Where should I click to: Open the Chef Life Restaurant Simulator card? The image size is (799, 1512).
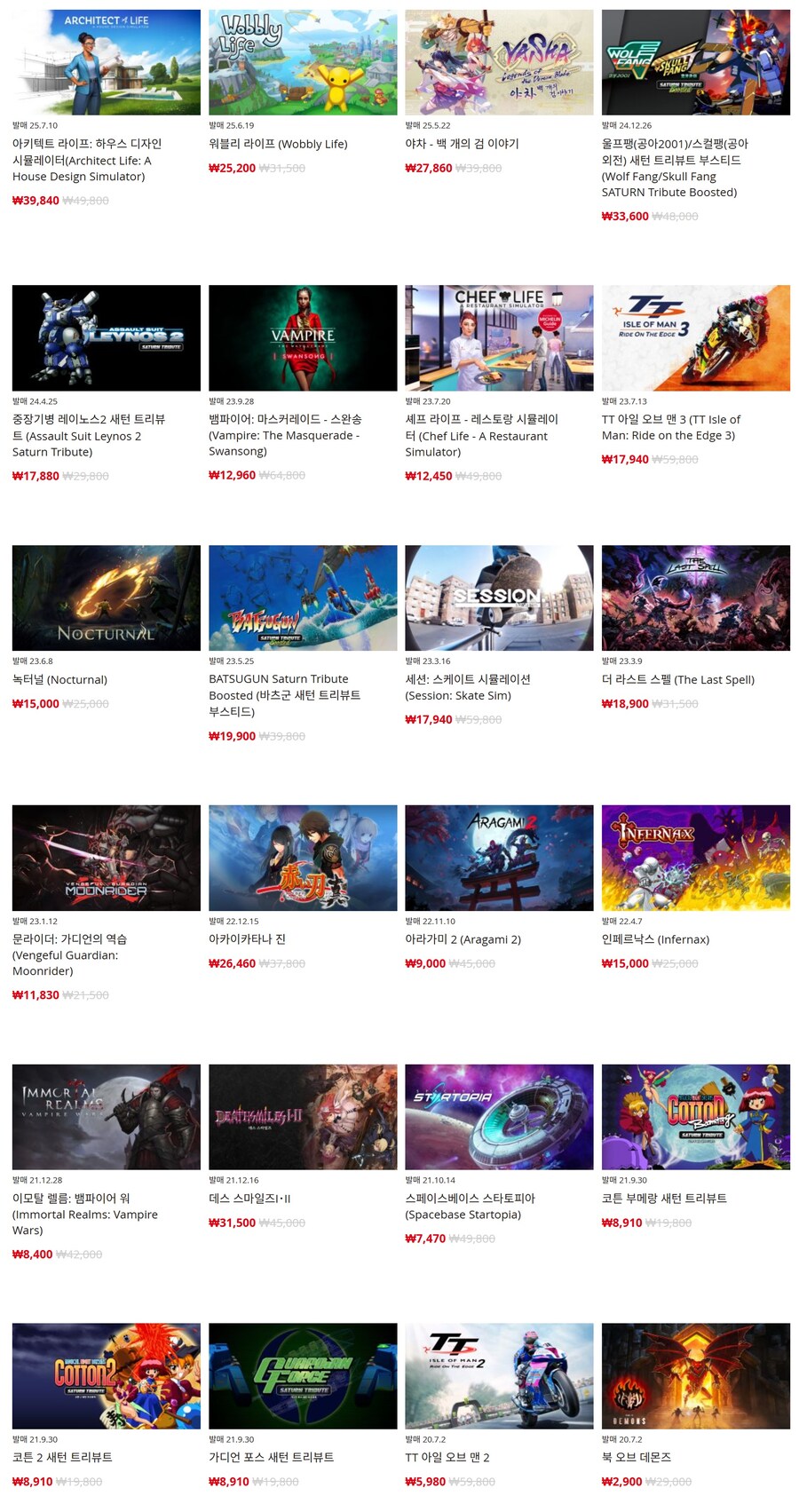point(499,337)
